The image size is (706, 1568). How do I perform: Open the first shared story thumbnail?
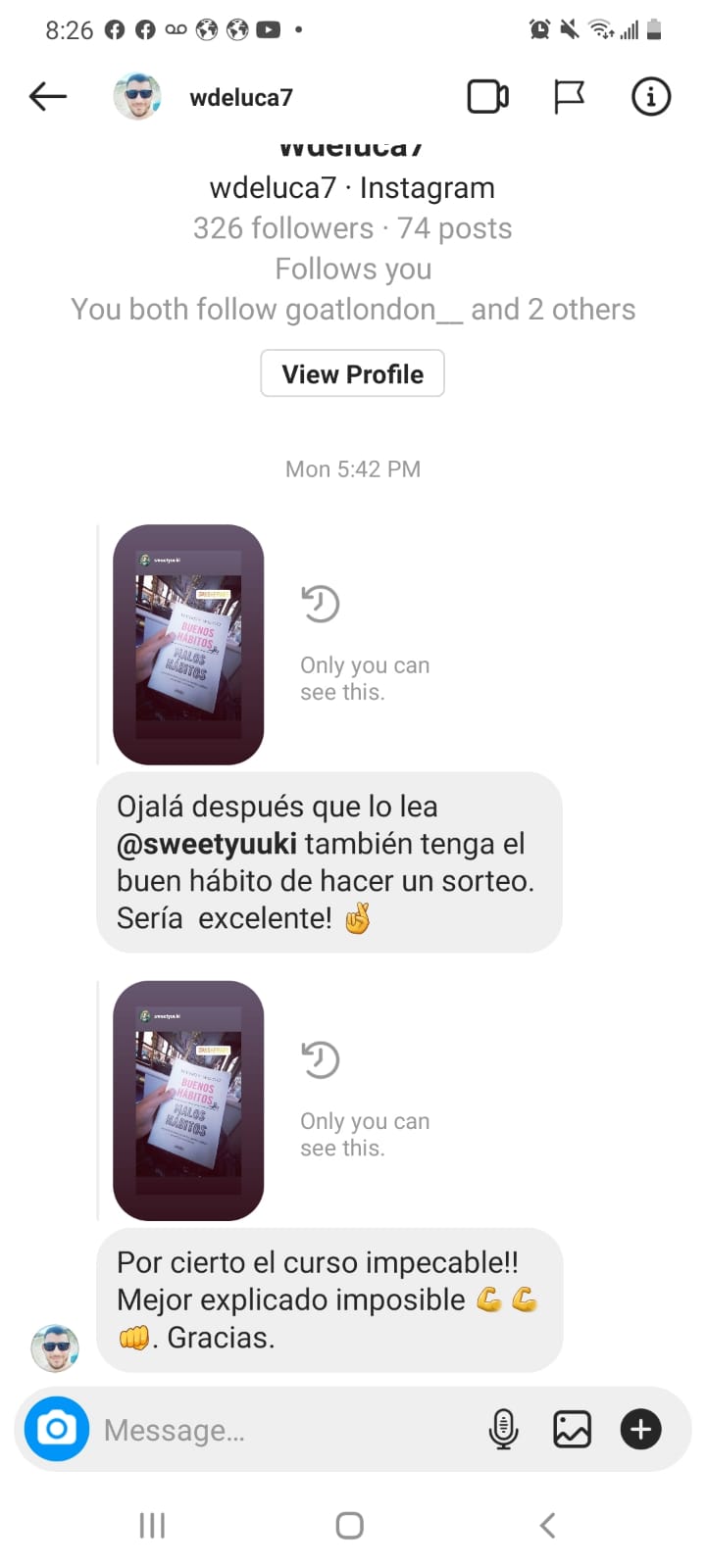tap(188, 643)
